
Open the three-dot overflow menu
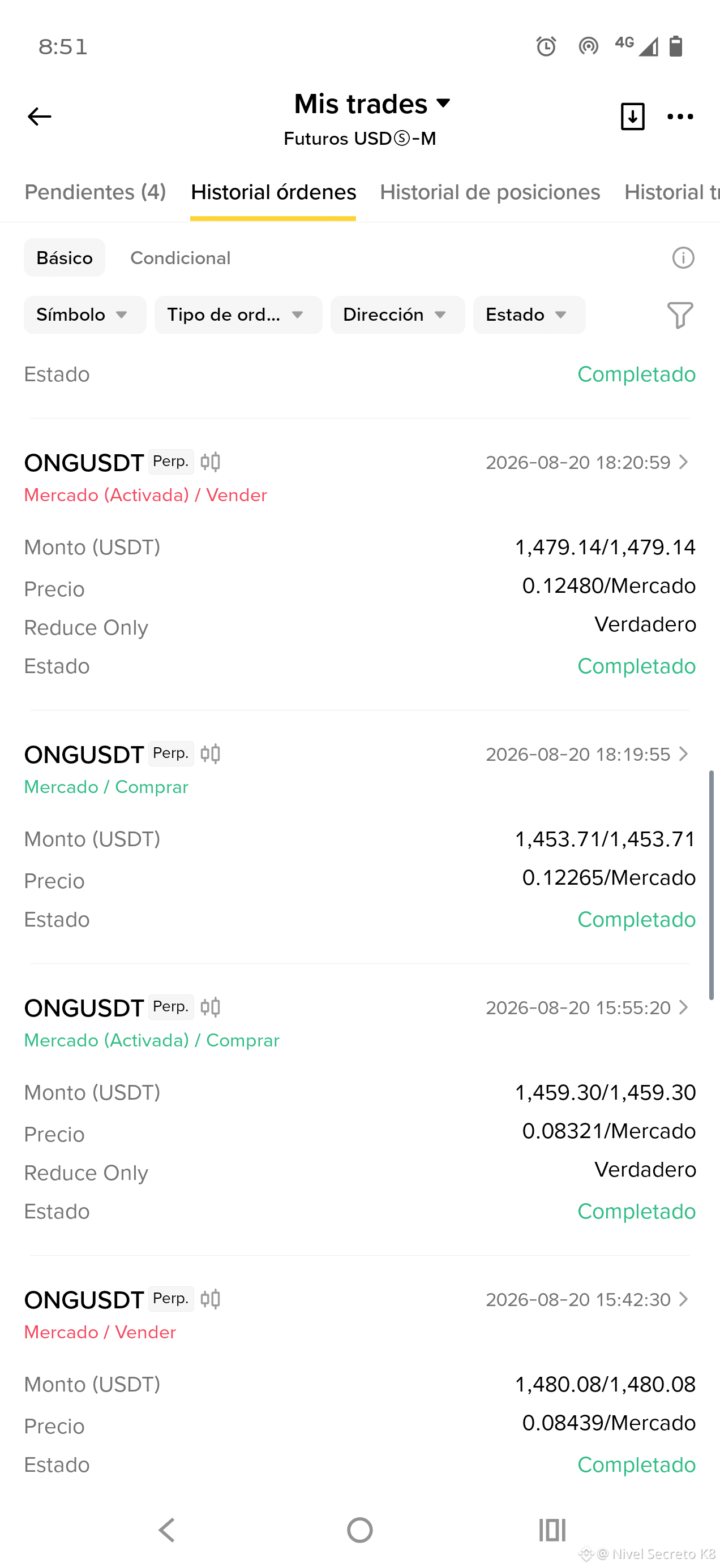(x=680, y=117)
